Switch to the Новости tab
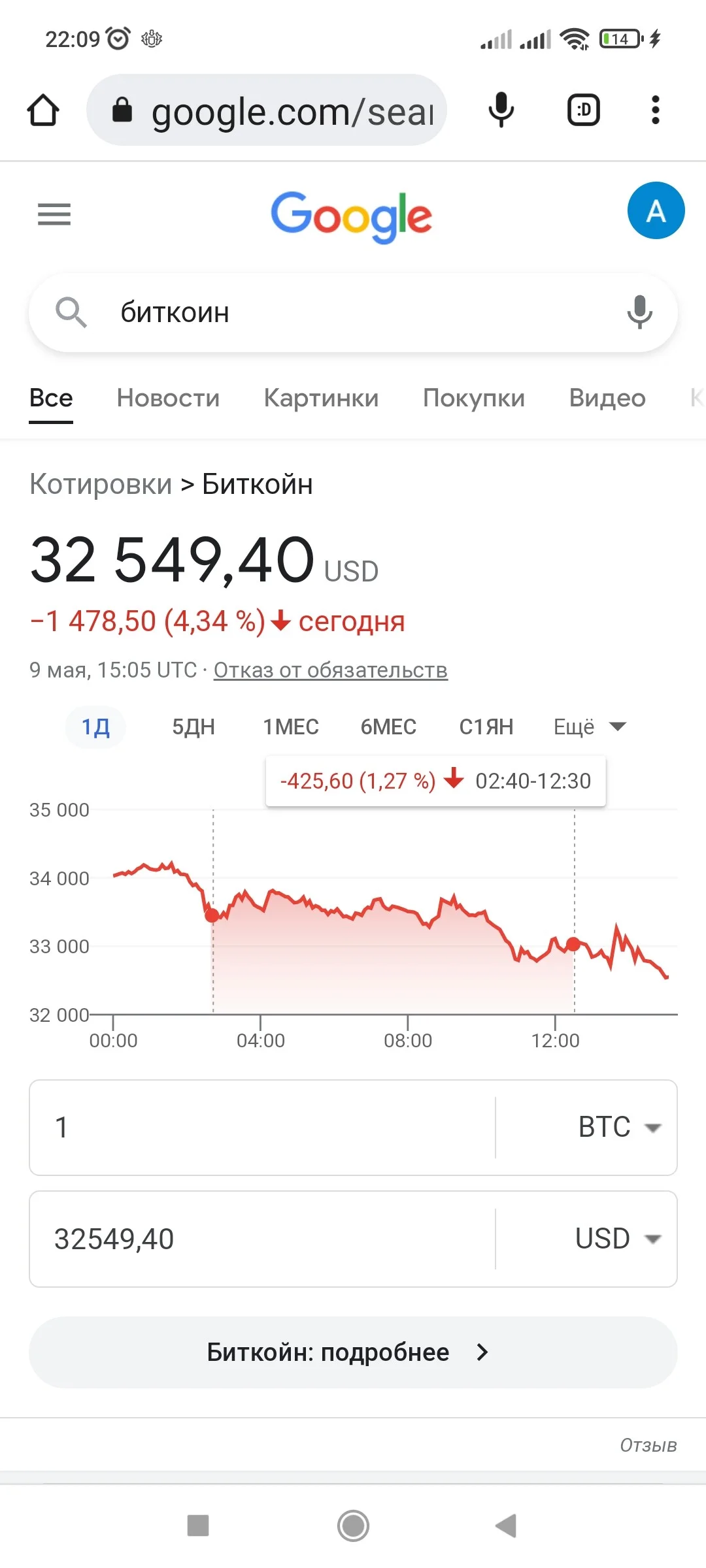Image resolution: width=706 pixels, height=1568 pixels. click(x=168, y=398)
